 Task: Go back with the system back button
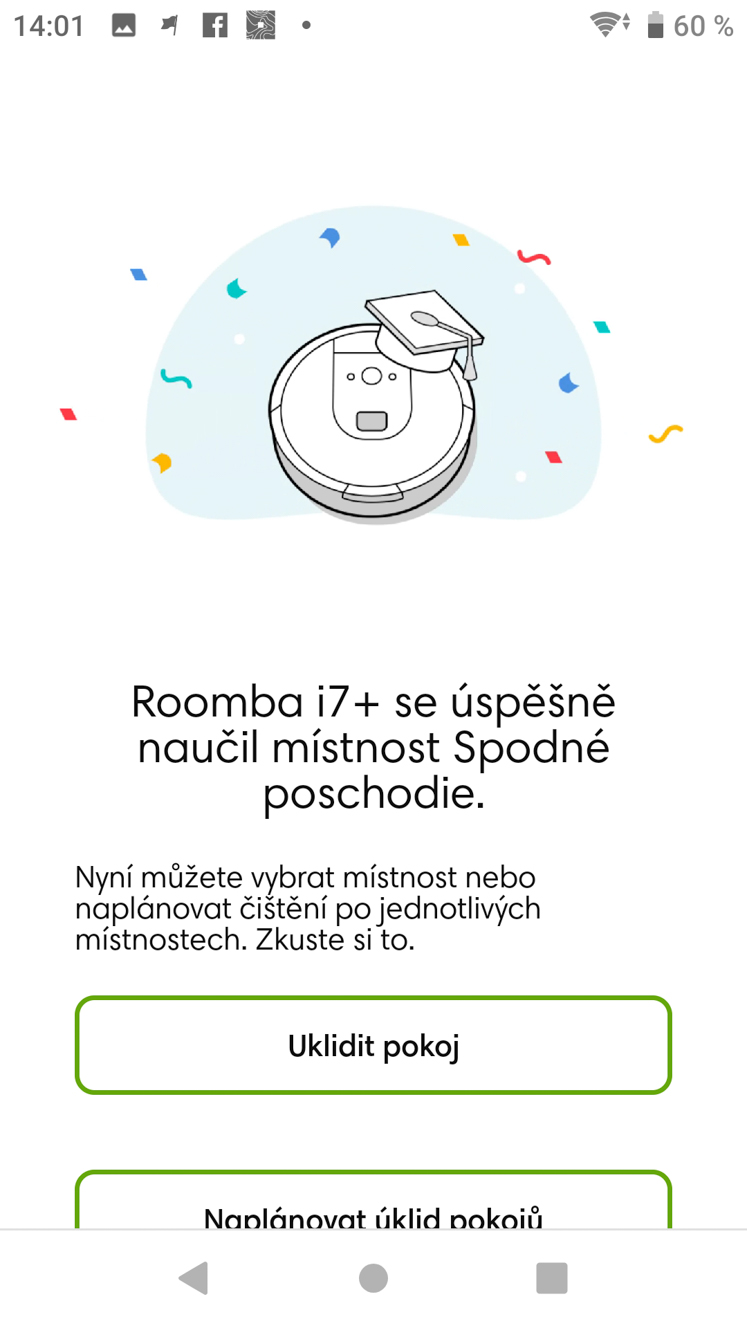coord(193,1278)
